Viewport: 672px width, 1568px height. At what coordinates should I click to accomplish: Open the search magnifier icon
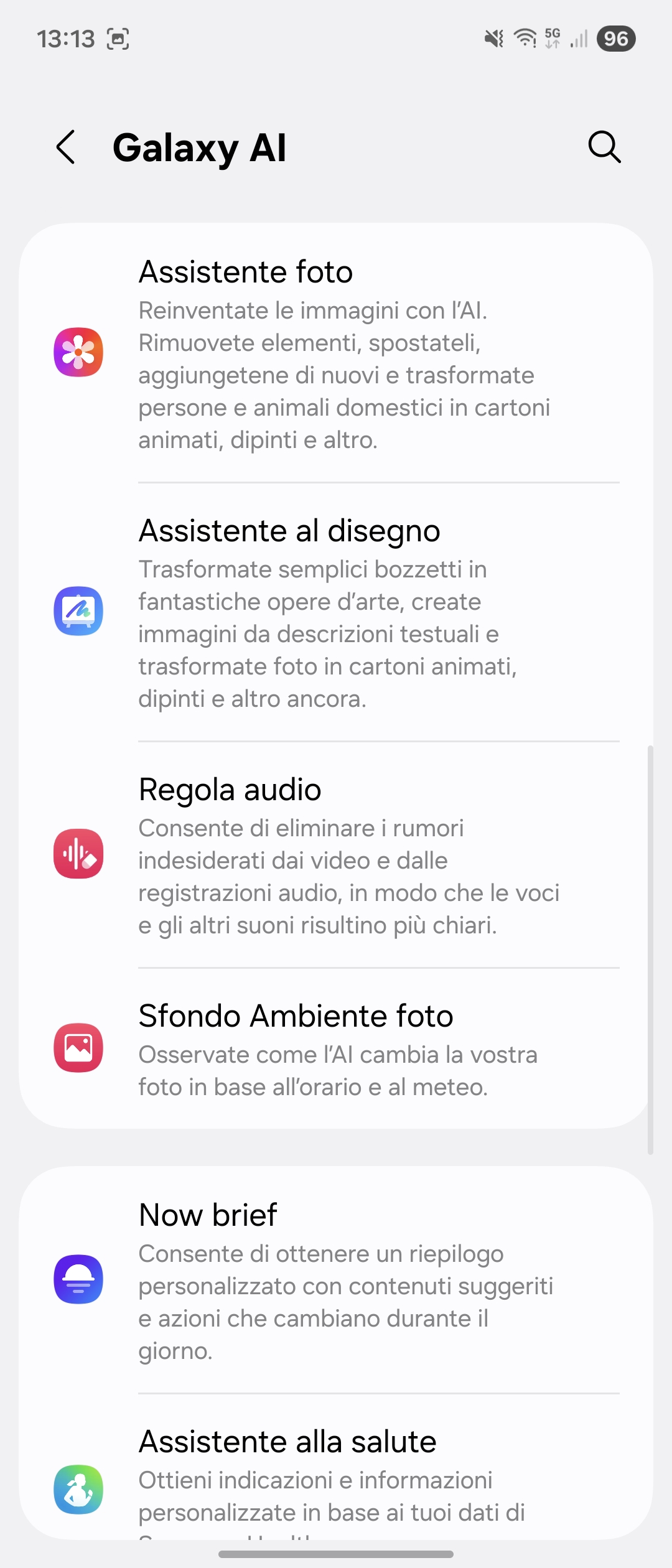point(604,147)
